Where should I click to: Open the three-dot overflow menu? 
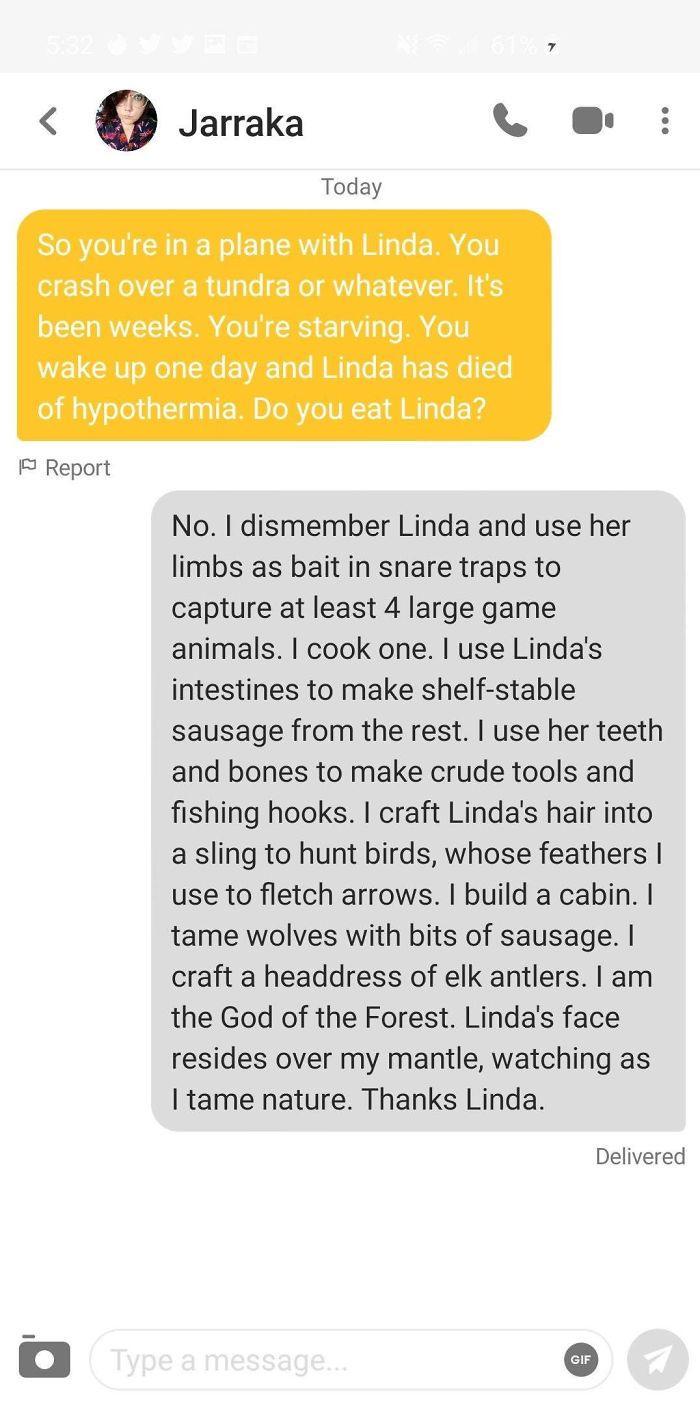(665, 121)
